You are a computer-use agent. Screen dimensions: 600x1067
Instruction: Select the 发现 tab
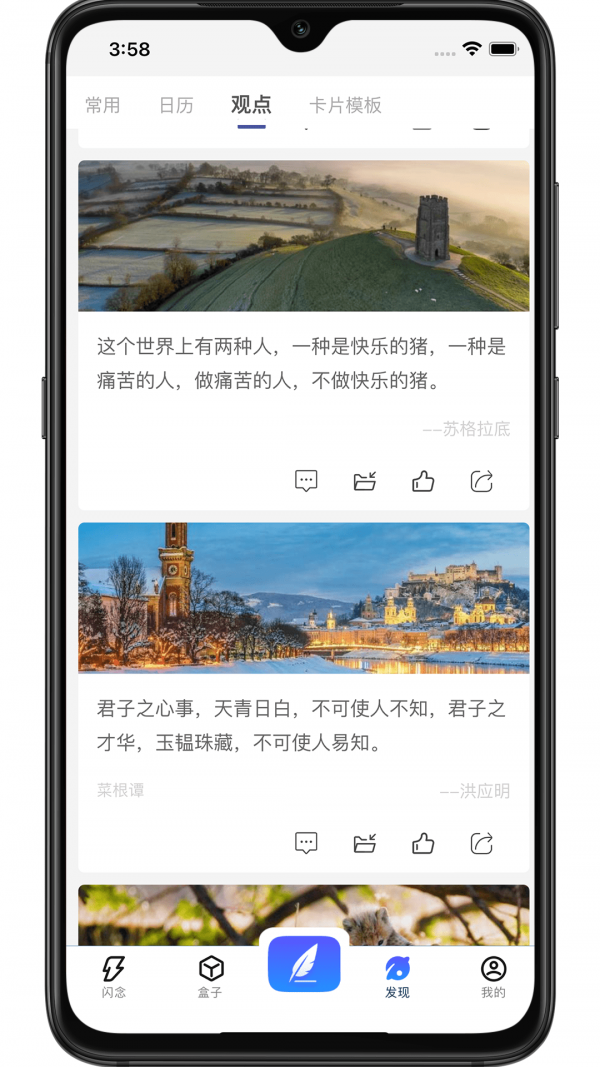click(x=397, y=976)
